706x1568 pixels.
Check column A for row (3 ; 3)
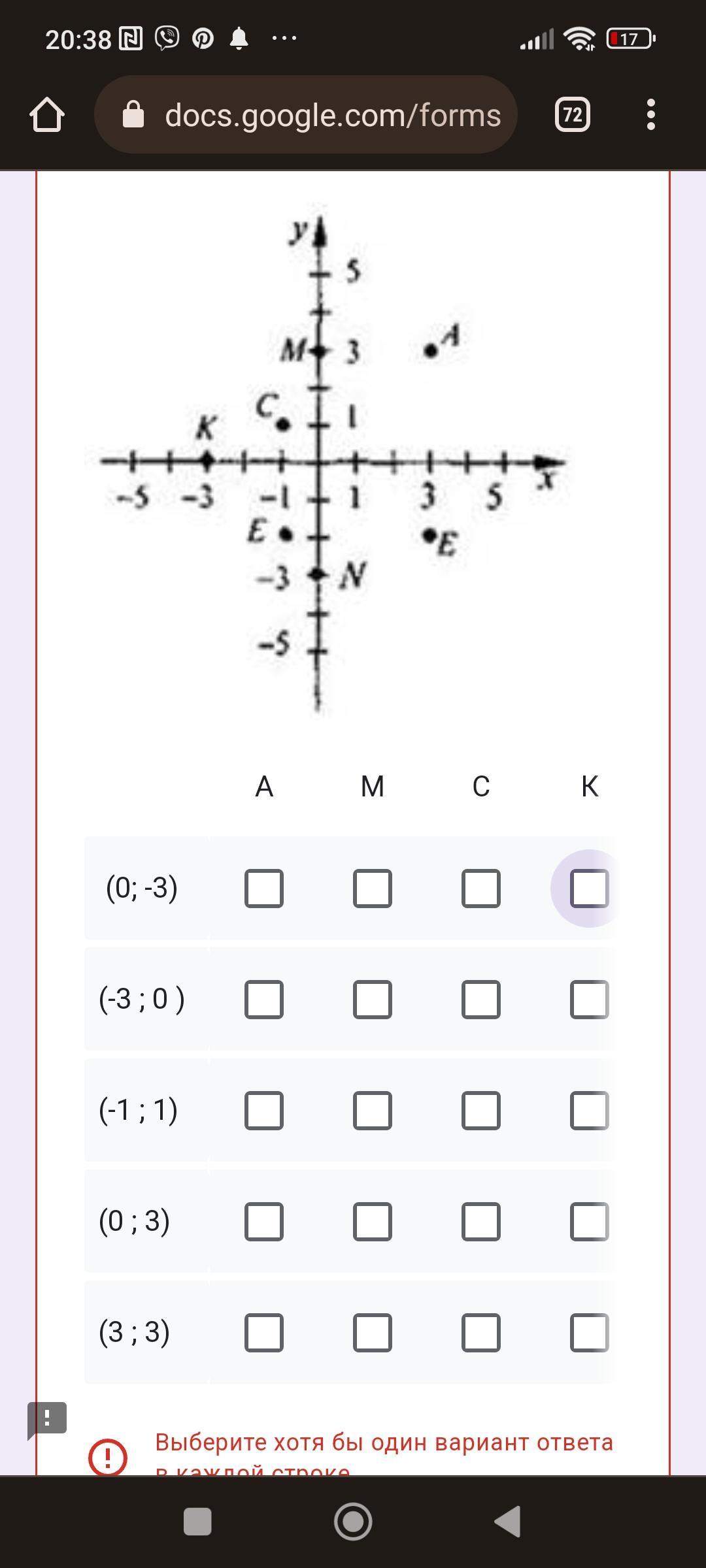coord(264,1333)
